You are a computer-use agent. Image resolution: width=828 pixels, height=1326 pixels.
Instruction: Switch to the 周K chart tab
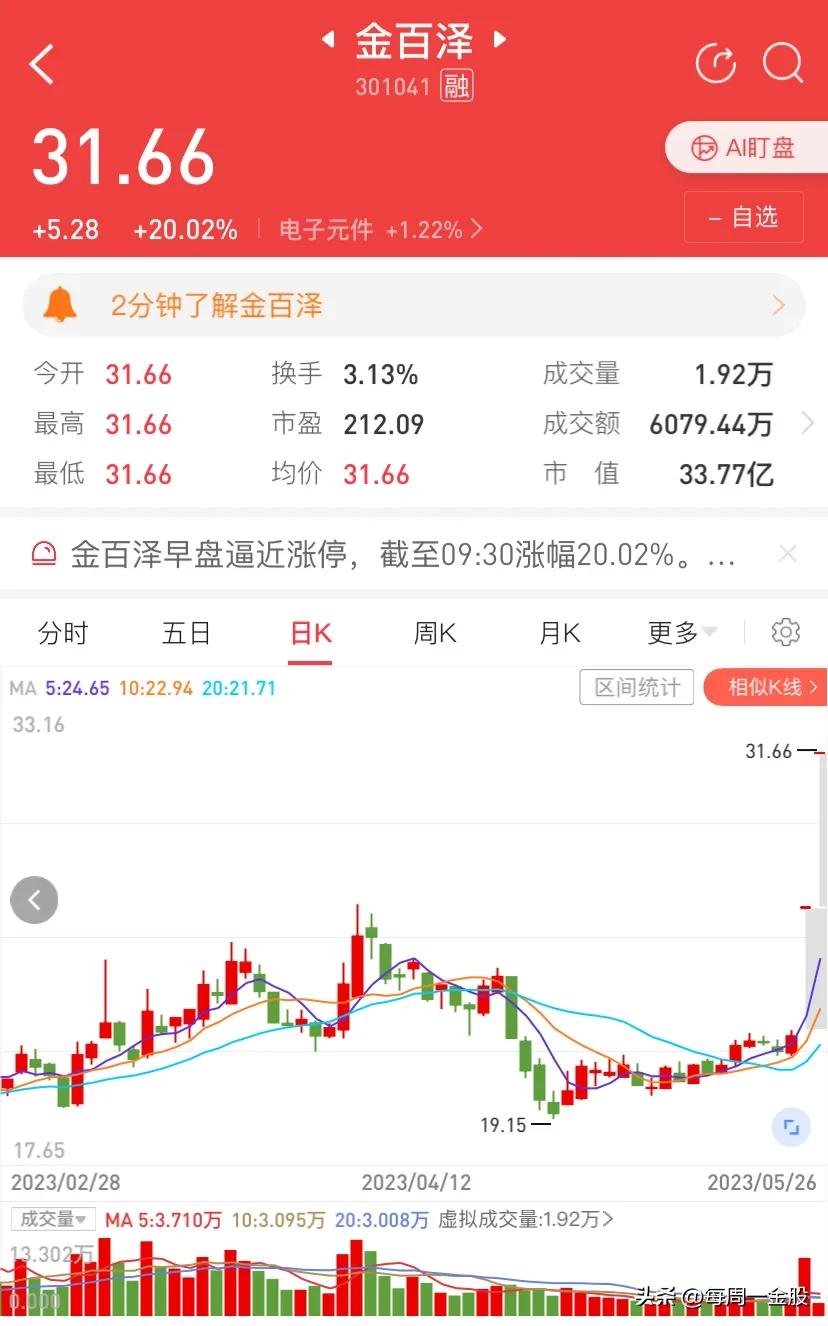click(434, 632)
